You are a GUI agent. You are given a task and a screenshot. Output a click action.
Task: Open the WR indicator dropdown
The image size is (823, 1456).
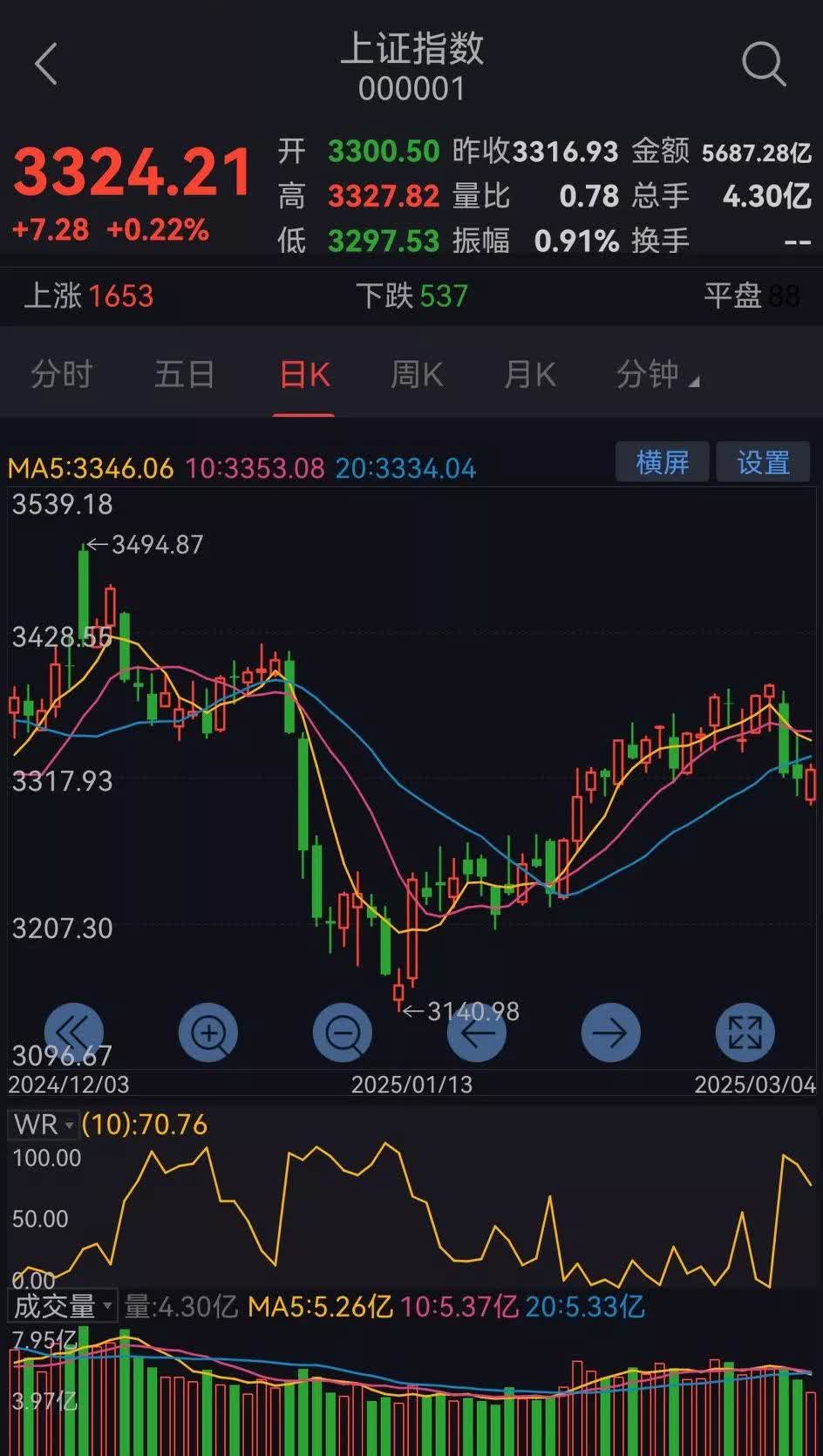click(44, 1125)
